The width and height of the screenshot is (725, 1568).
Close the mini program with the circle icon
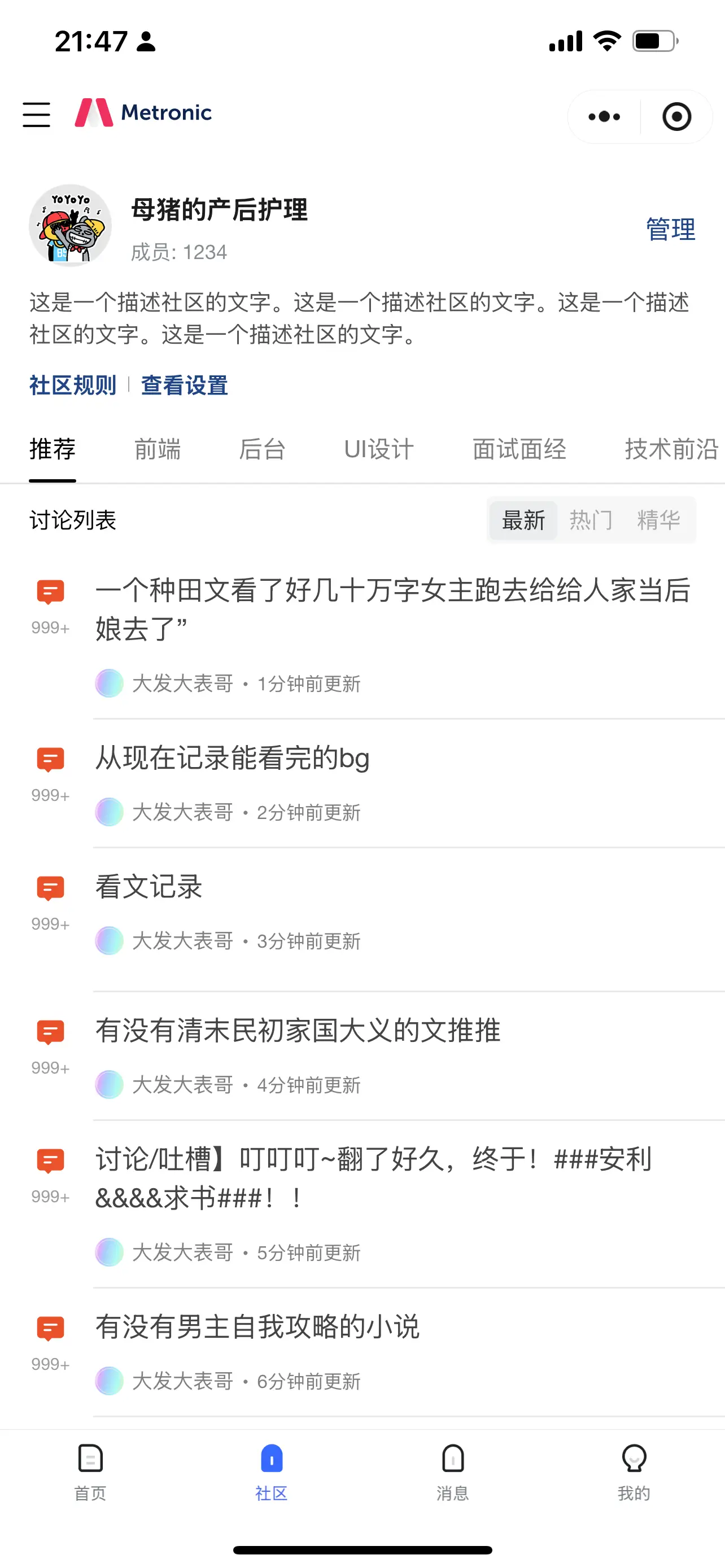[676, 116]
